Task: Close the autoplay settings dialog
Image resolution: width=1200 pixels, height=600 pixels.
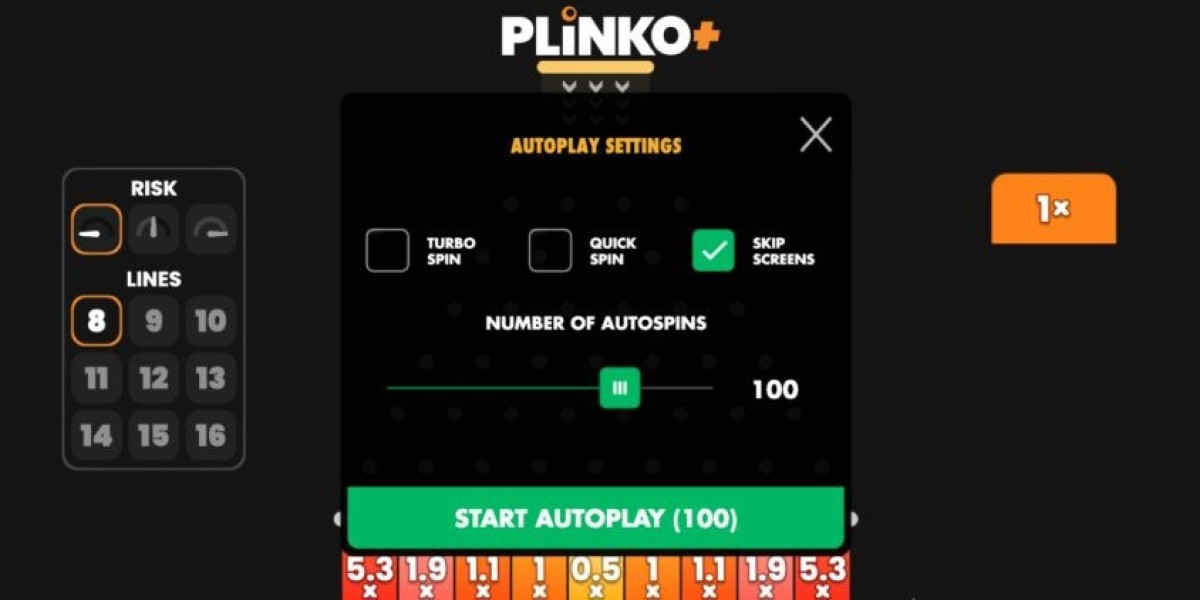Action: click(x=816, y=134)
